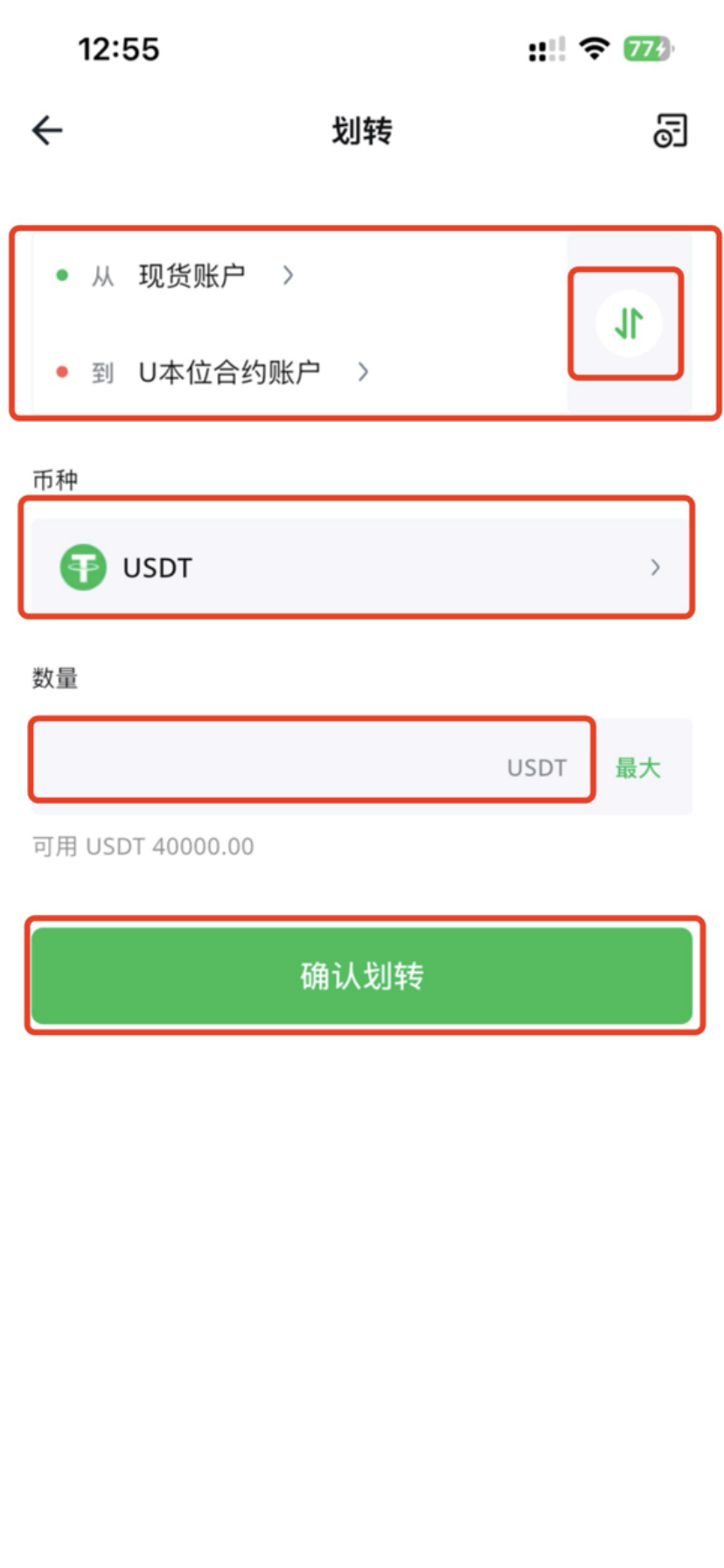Open the USDT currency selector
This screenshot has height=1568, width=724.
[360, 567]
